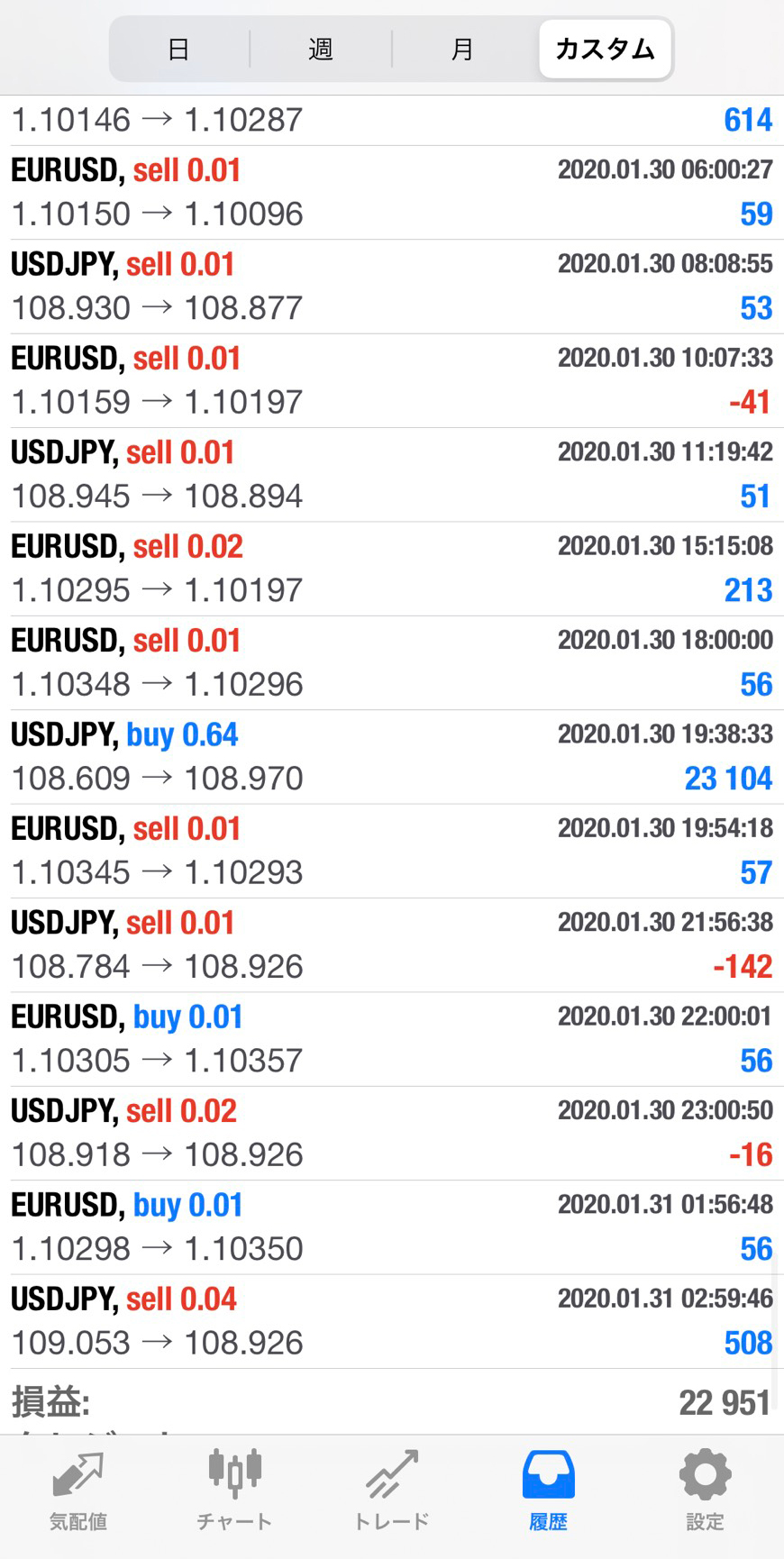Select the 週 (week) period
This screenshot has height=1559, width=784.
(321, 49)
